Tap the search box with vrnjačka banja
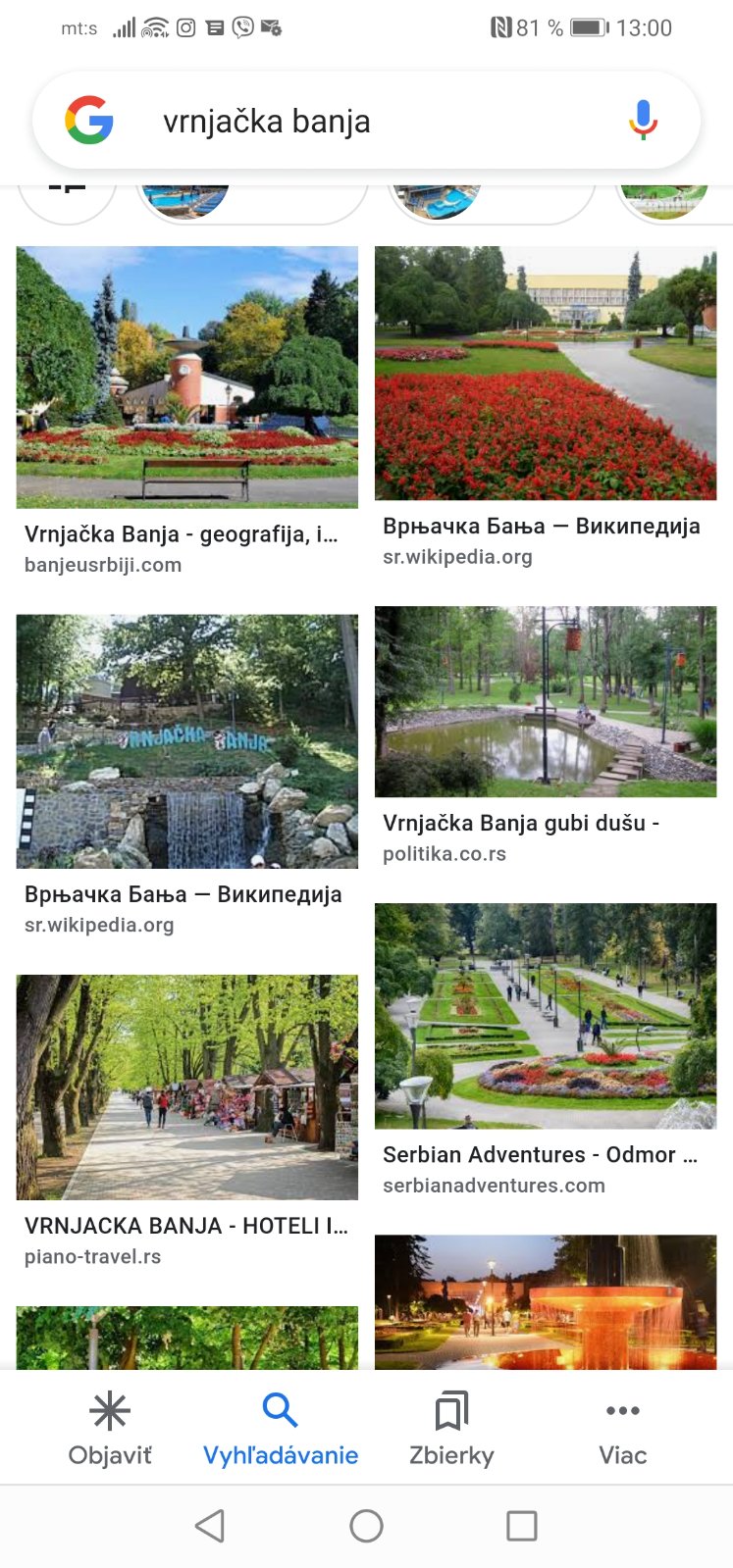Image resolution: width=733 pixels, height=1568 pixels. (373, 122)
